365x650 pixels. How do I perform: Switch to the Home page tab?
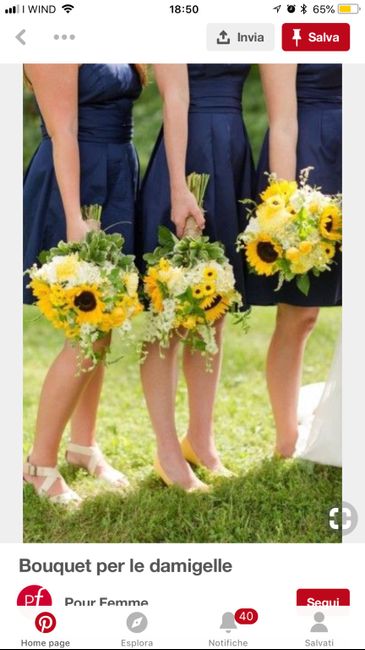(46, 629)
